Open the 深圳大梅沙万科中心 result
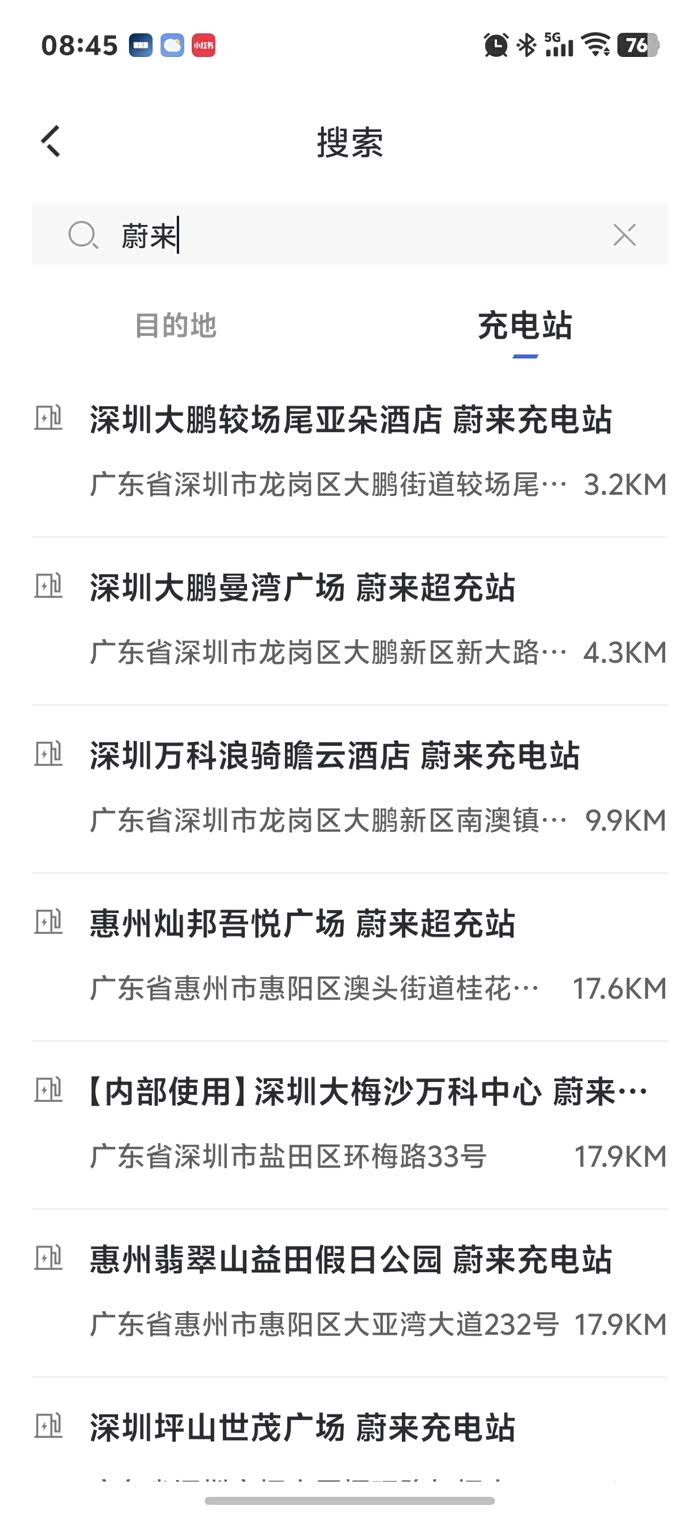 tap(350, 1122)
